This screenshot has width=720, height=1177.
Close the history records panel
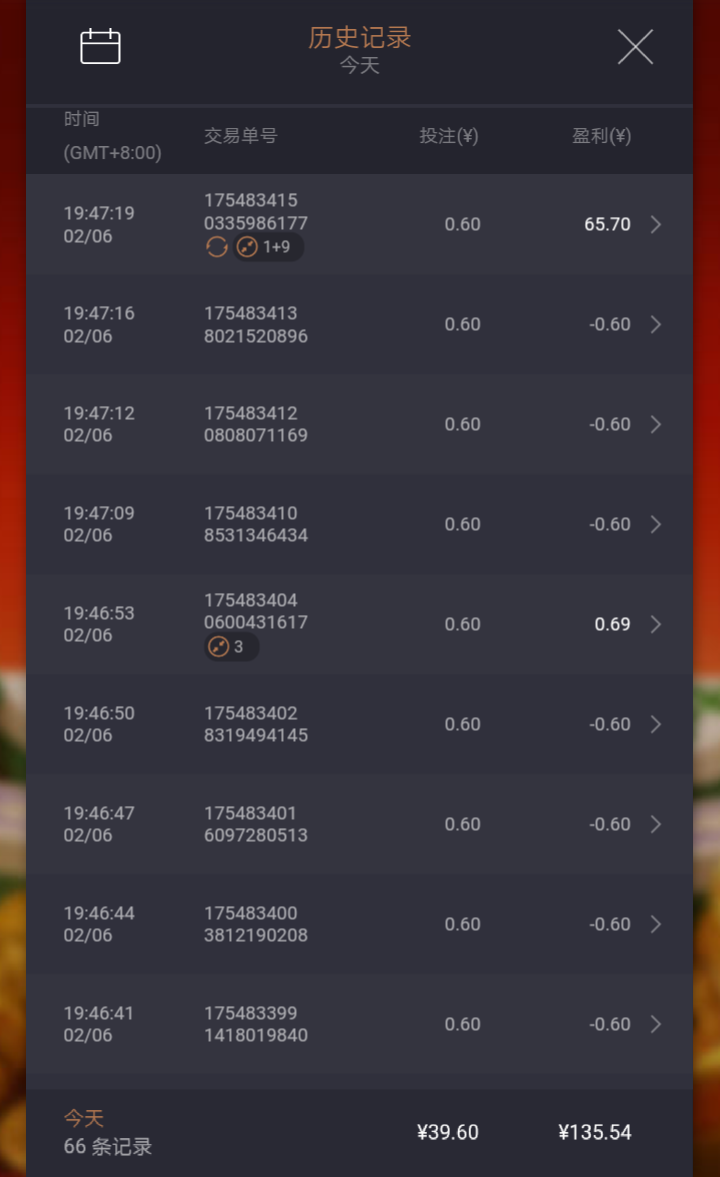coord(635,47)
